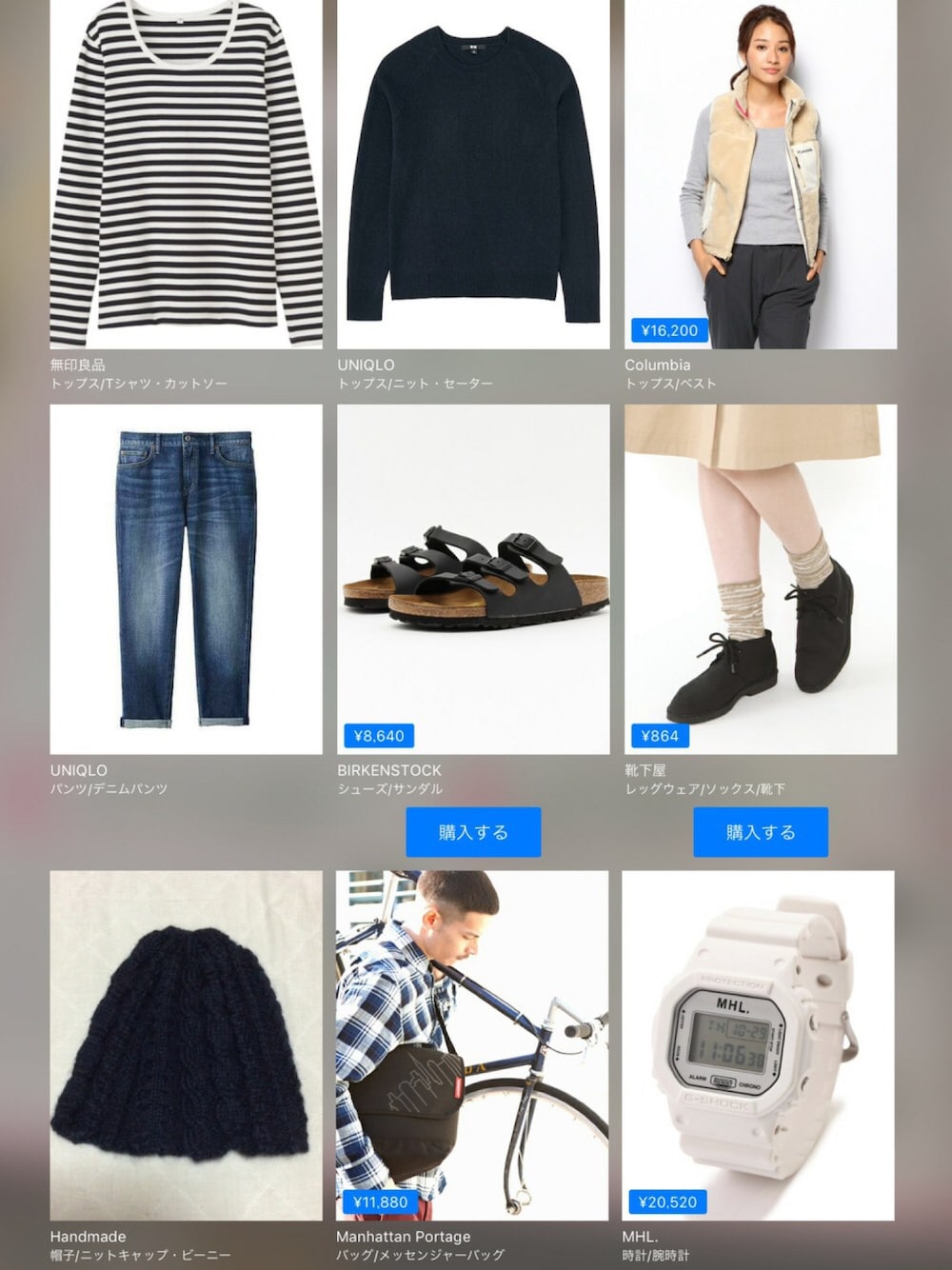Open the UNIQLO denim pants item

tap(186, 579)
